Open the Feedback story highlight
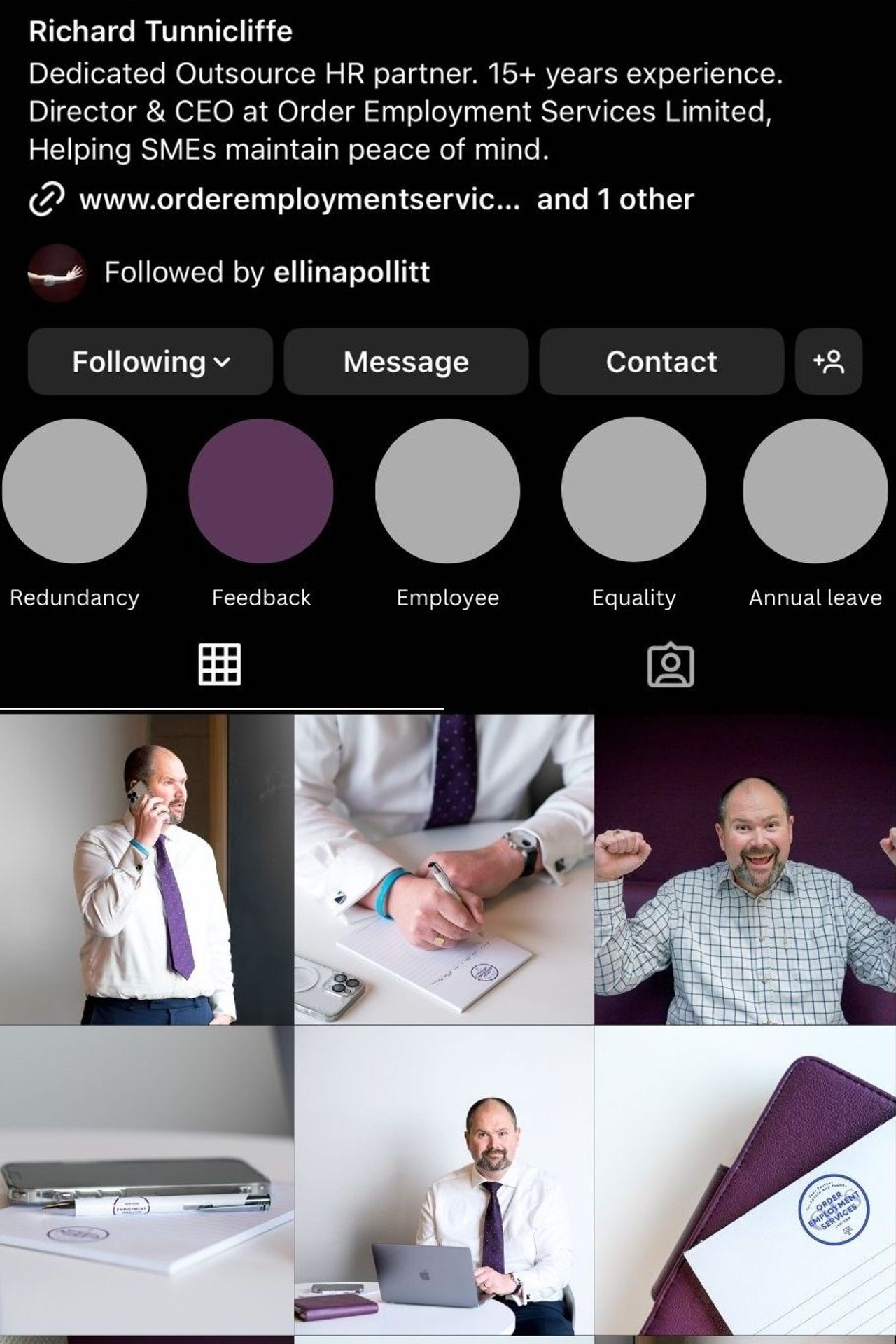Viewport: 896px width, 1344px height. (260, 491)
